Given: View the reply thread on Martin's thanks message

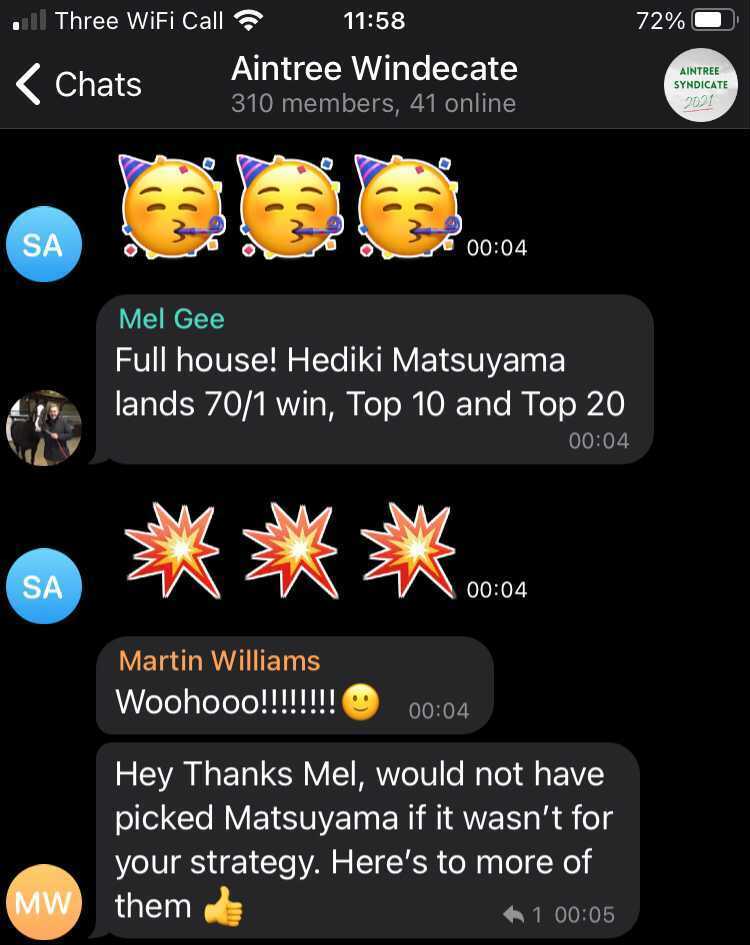Looking at the screenshot, I should click(x=522, y=914).
